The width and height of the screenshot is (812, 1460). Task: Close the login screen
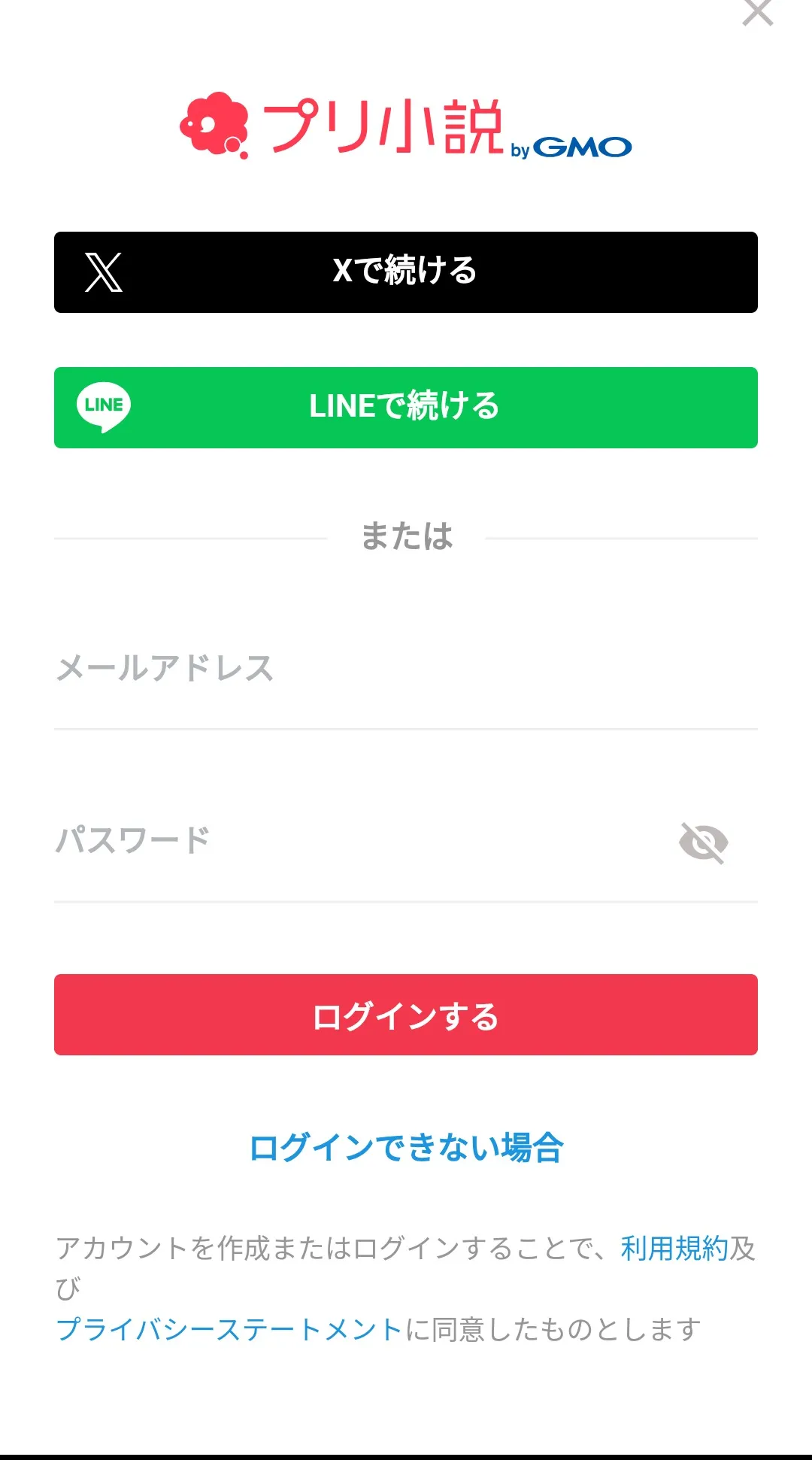[757, 12]
